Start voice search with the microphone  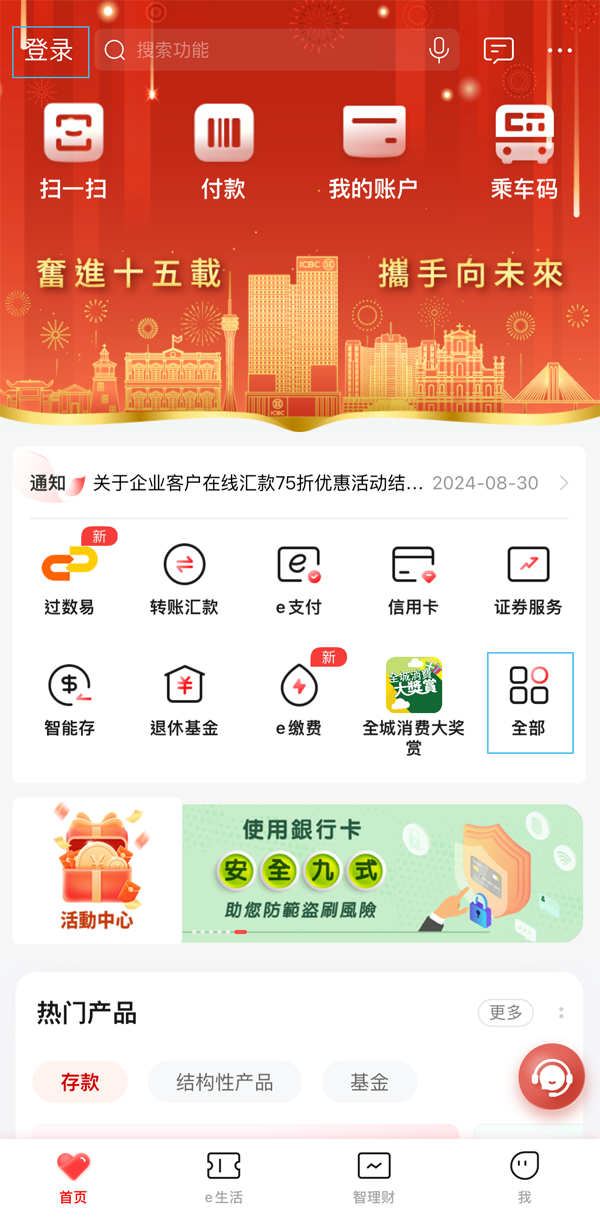click(438, 50)
